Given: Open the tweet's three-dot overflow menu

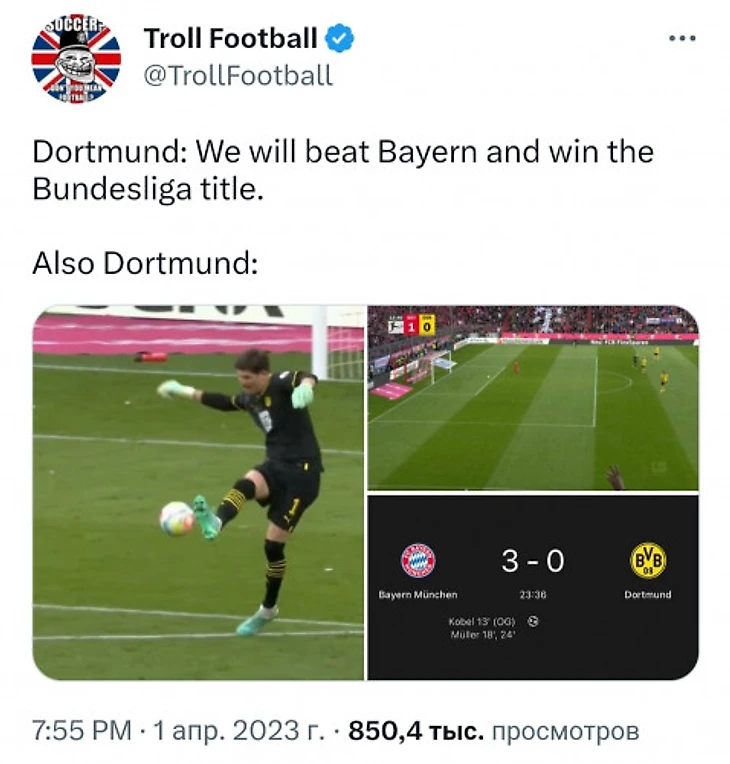Looking at the screenshot, I should coord(681,39).
